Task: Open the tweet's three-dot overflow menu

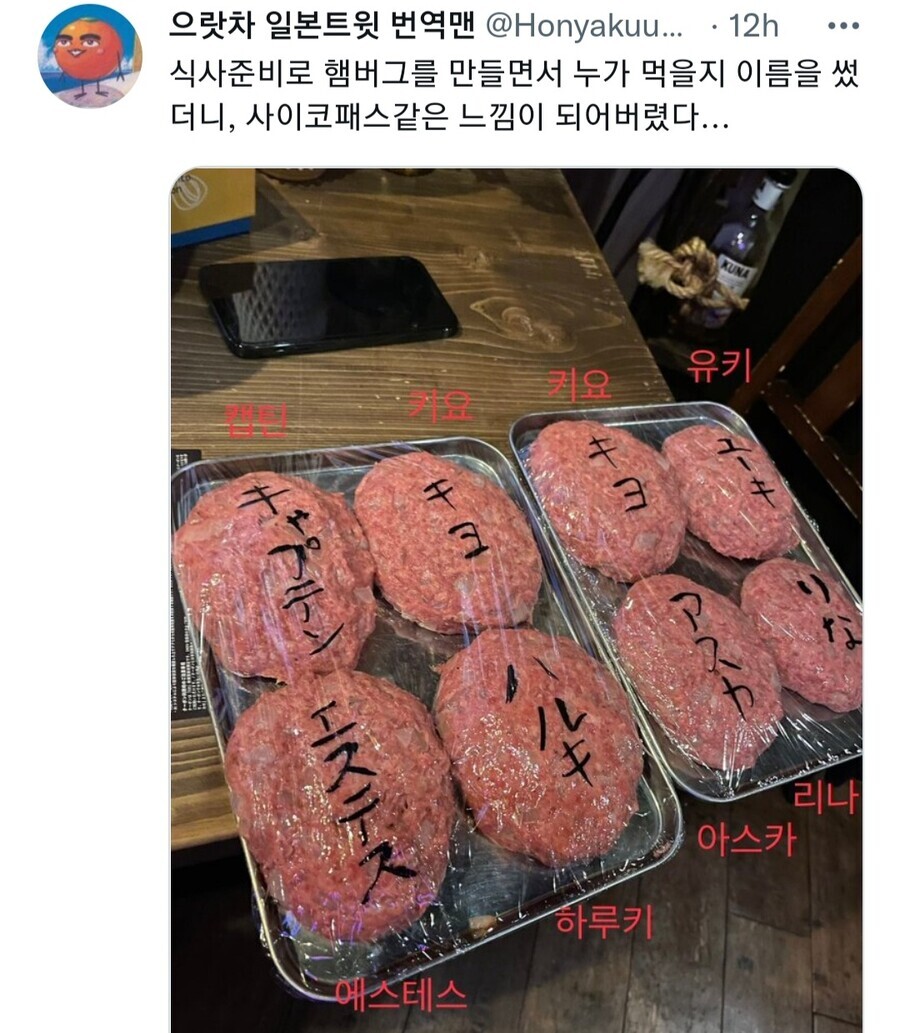Action: [843, 25]
